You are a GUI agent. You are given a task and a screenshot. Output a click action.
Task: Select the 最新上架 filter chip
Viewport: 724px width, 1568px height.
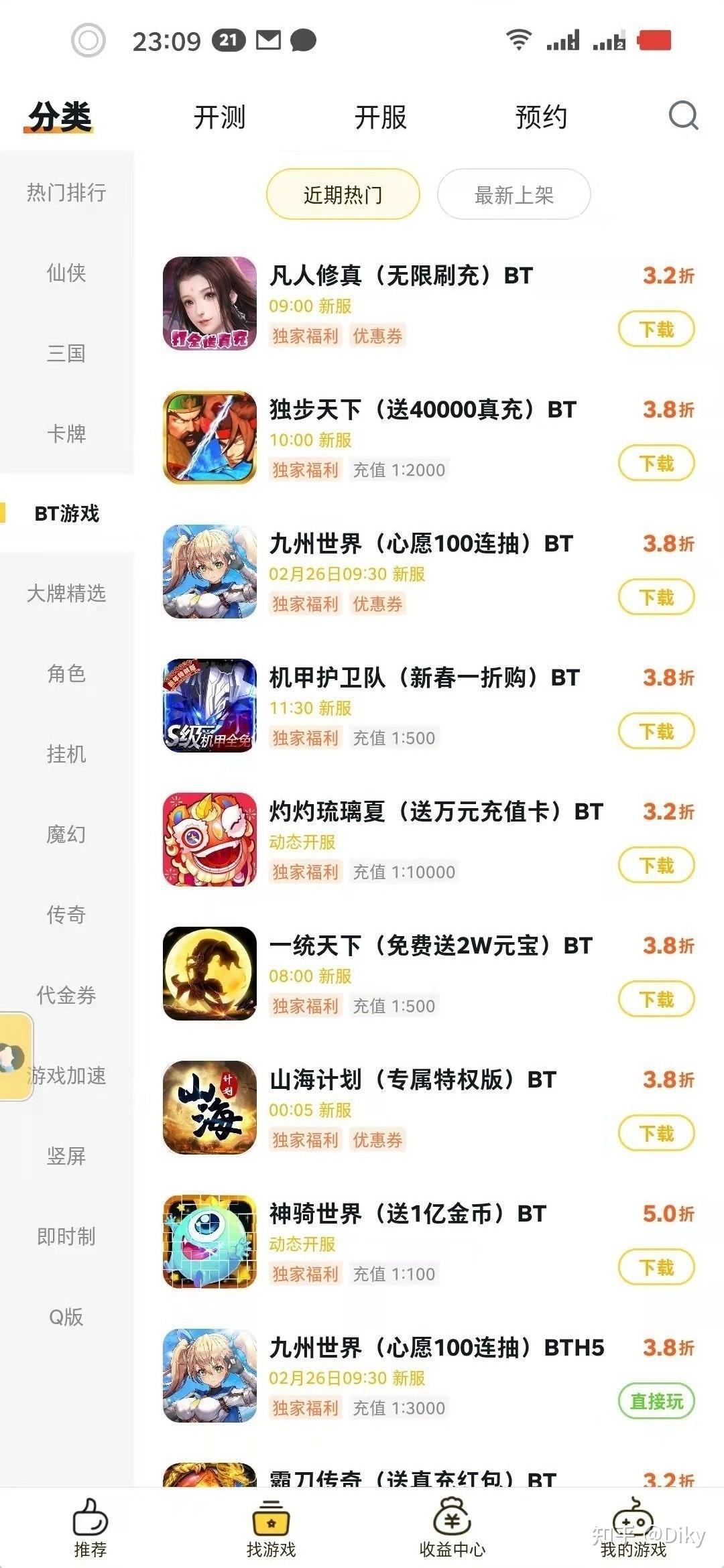(x=514, y=195)
